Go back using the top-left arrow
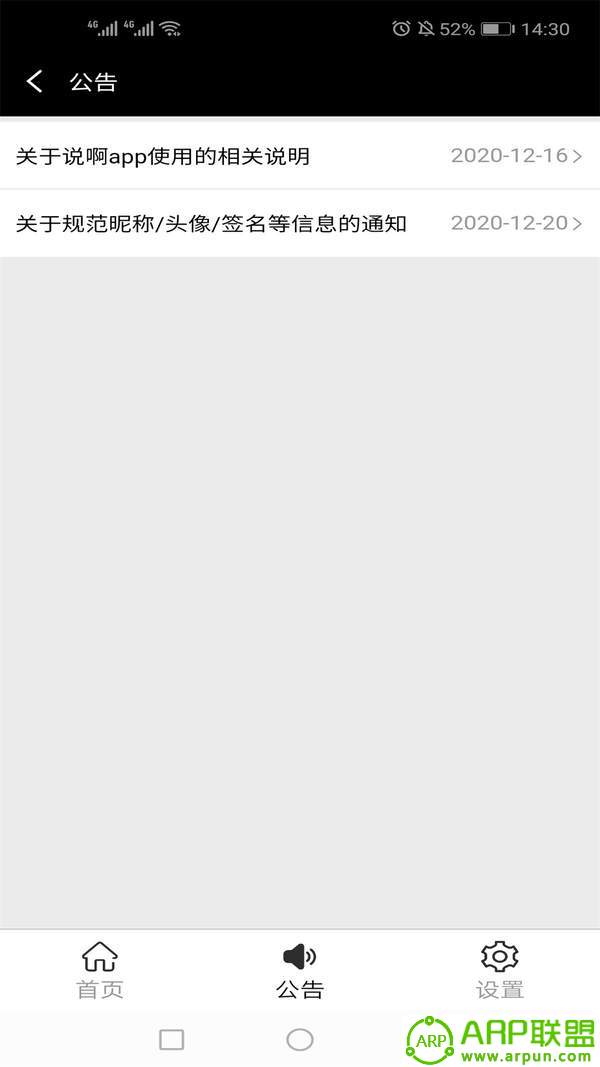 point(34,82)
